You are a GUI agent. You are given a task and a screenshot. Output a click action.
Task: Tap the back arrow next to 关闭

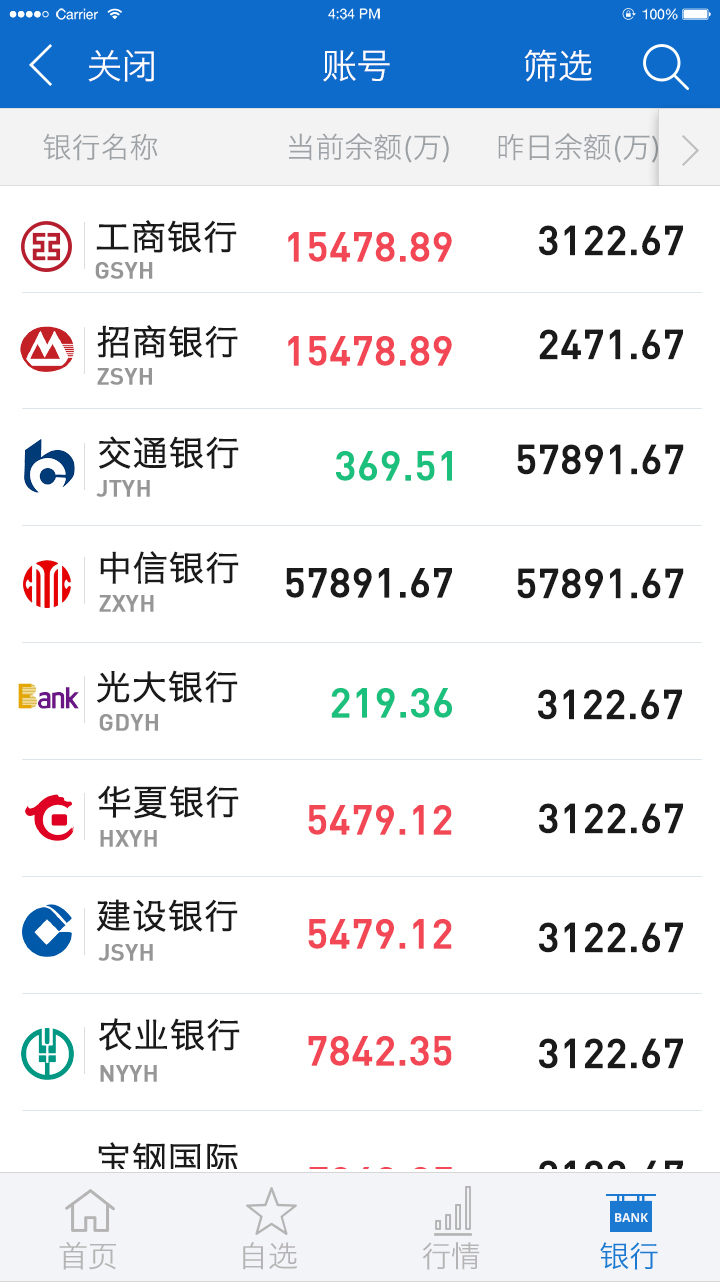point(40,67)
